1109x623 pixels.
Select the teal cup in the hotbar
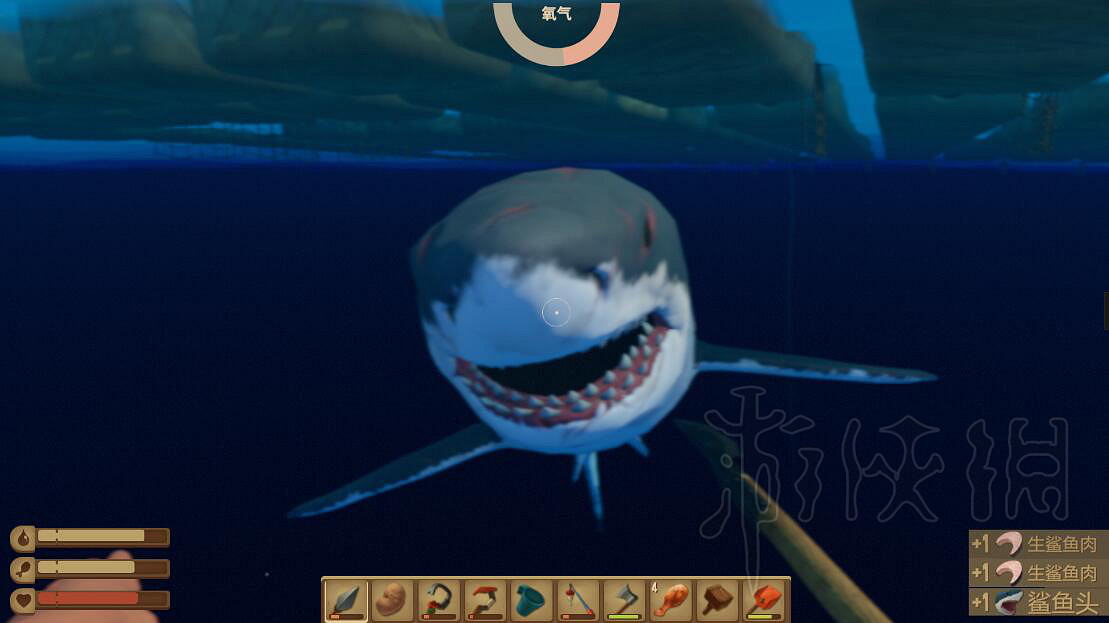532,600
